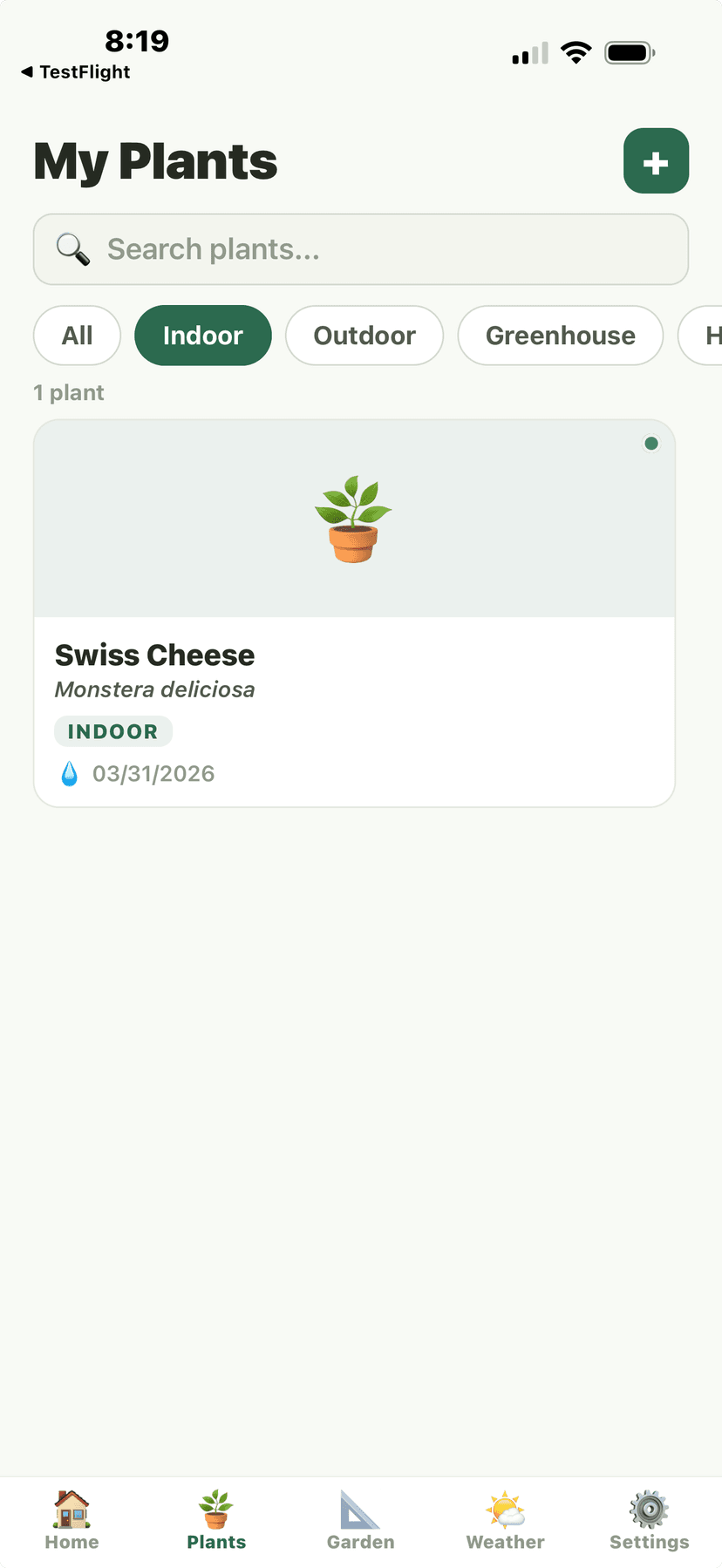722x1568 pixels.
Task: Switch to the Greenhouse filter
Action: [x=560, y=336]
